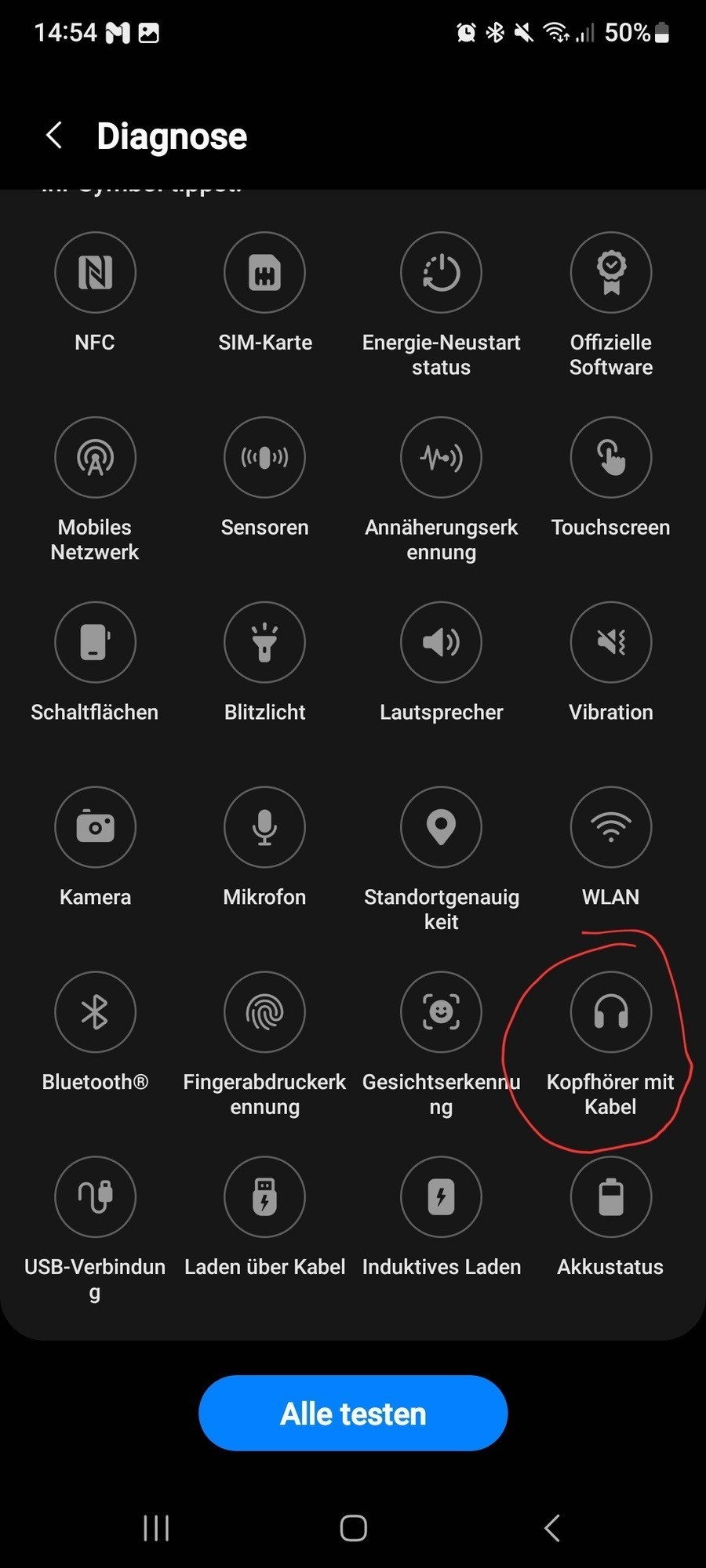This screenshot has width=706, height=1568.
Task: Test Kopfhörer mit Kabel
Action: (610, 1013)
